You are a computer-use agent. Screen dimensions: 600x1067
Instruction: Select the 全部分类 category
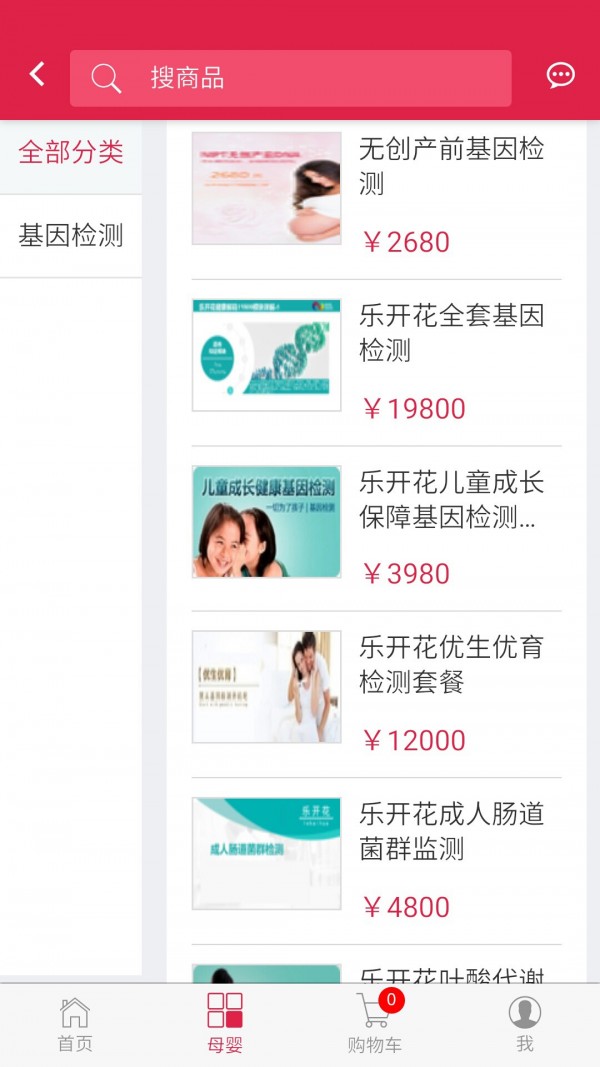coord(71,153)
